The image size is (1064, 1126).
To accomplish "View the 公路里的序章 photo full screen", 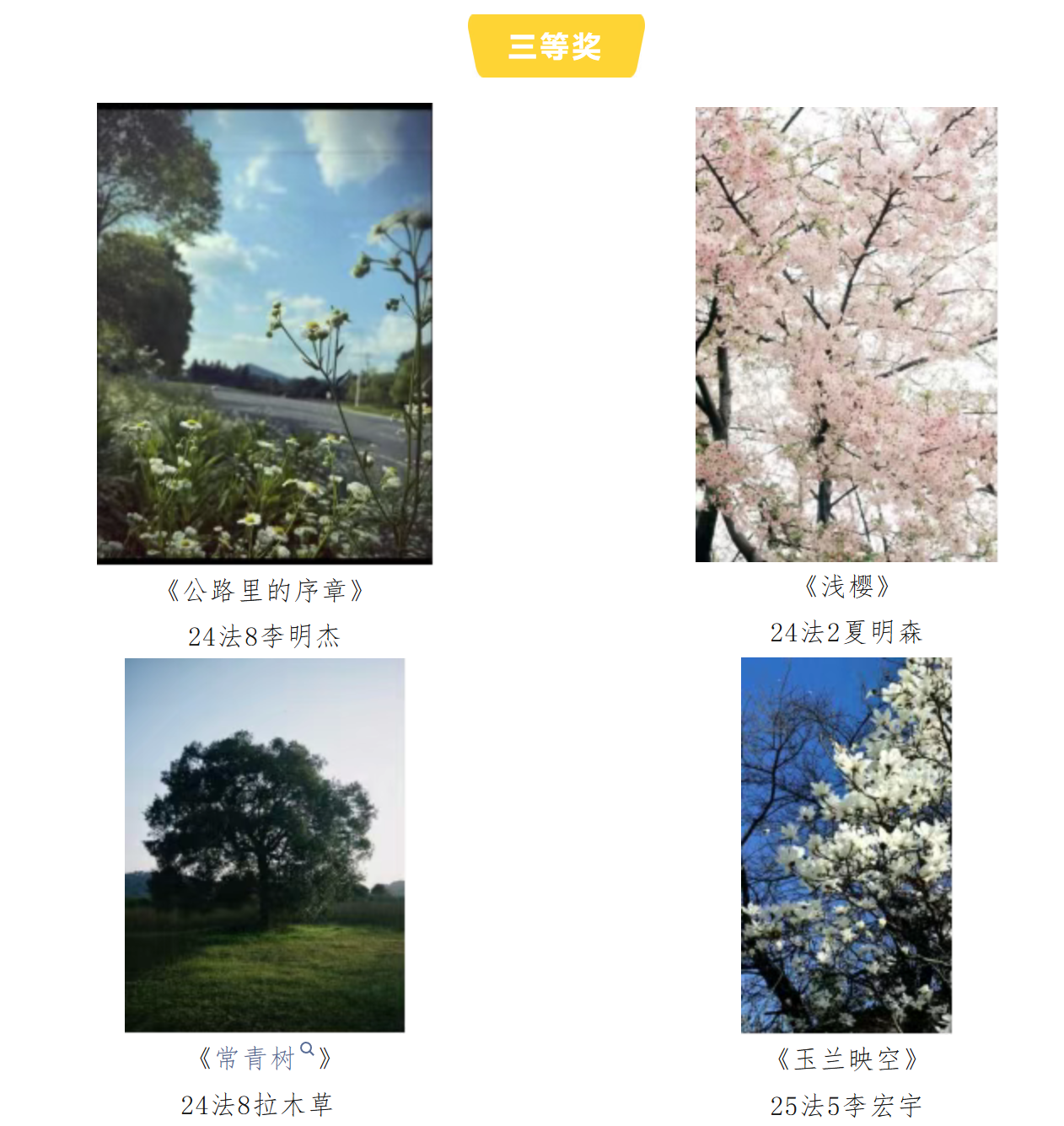I will [x=265, y=334].
